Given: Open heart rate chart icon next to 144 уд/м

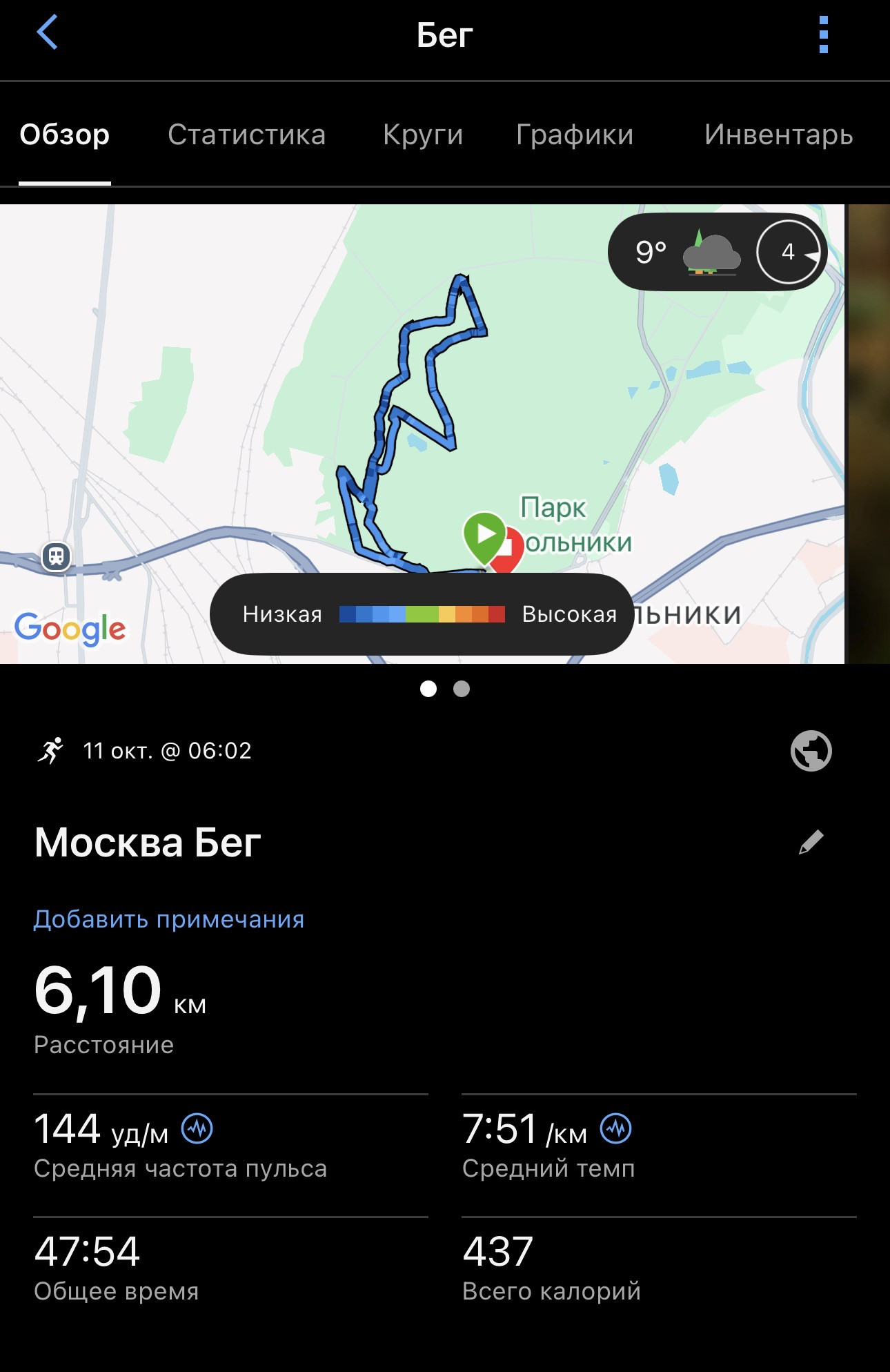Looking at the screenshot, I should [x=197, y=1129].
